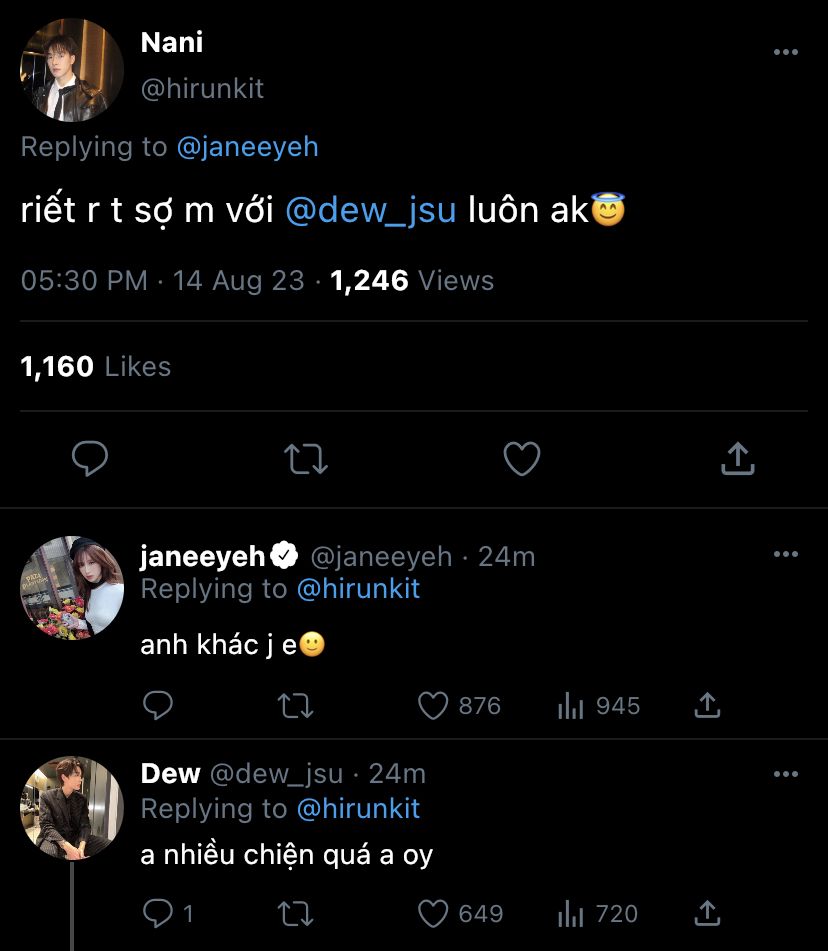The width and height of the screenshot is (828, 951).
Task: Share janeeyeh's reply
Action: click(x=707, y=706)
